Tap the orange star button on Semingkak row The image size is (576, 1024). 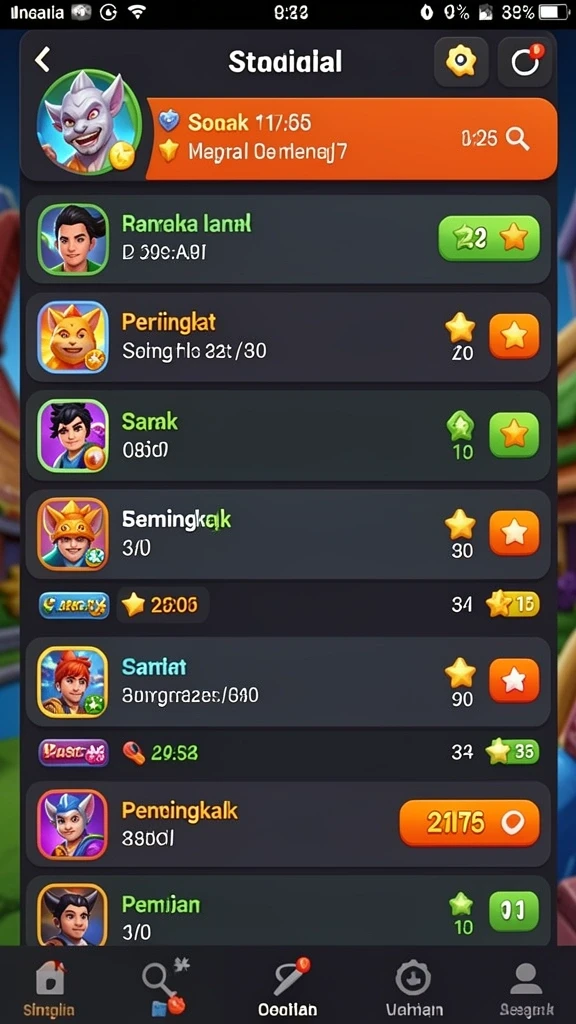point(514,533)
